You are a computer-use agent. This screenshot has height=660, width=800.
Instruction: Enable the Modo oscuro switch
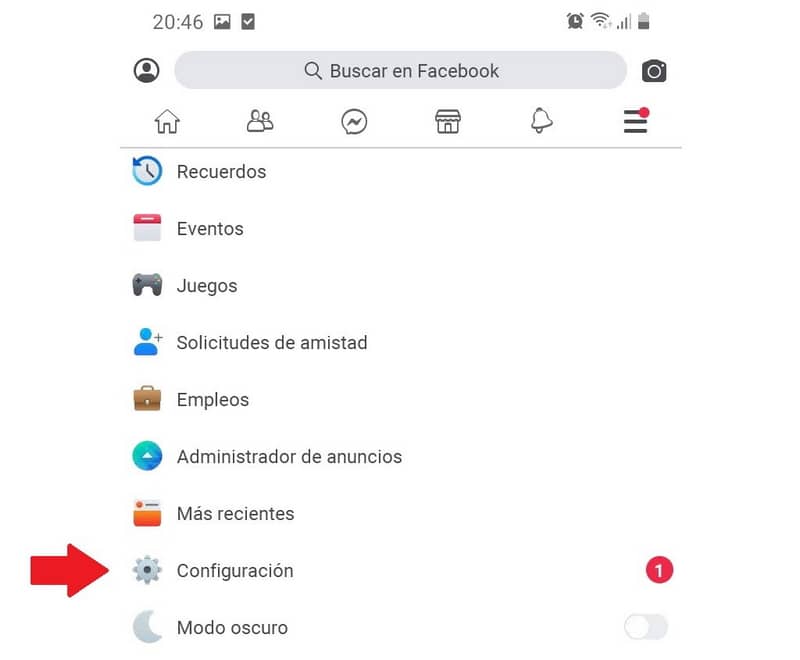pos(645,628)
